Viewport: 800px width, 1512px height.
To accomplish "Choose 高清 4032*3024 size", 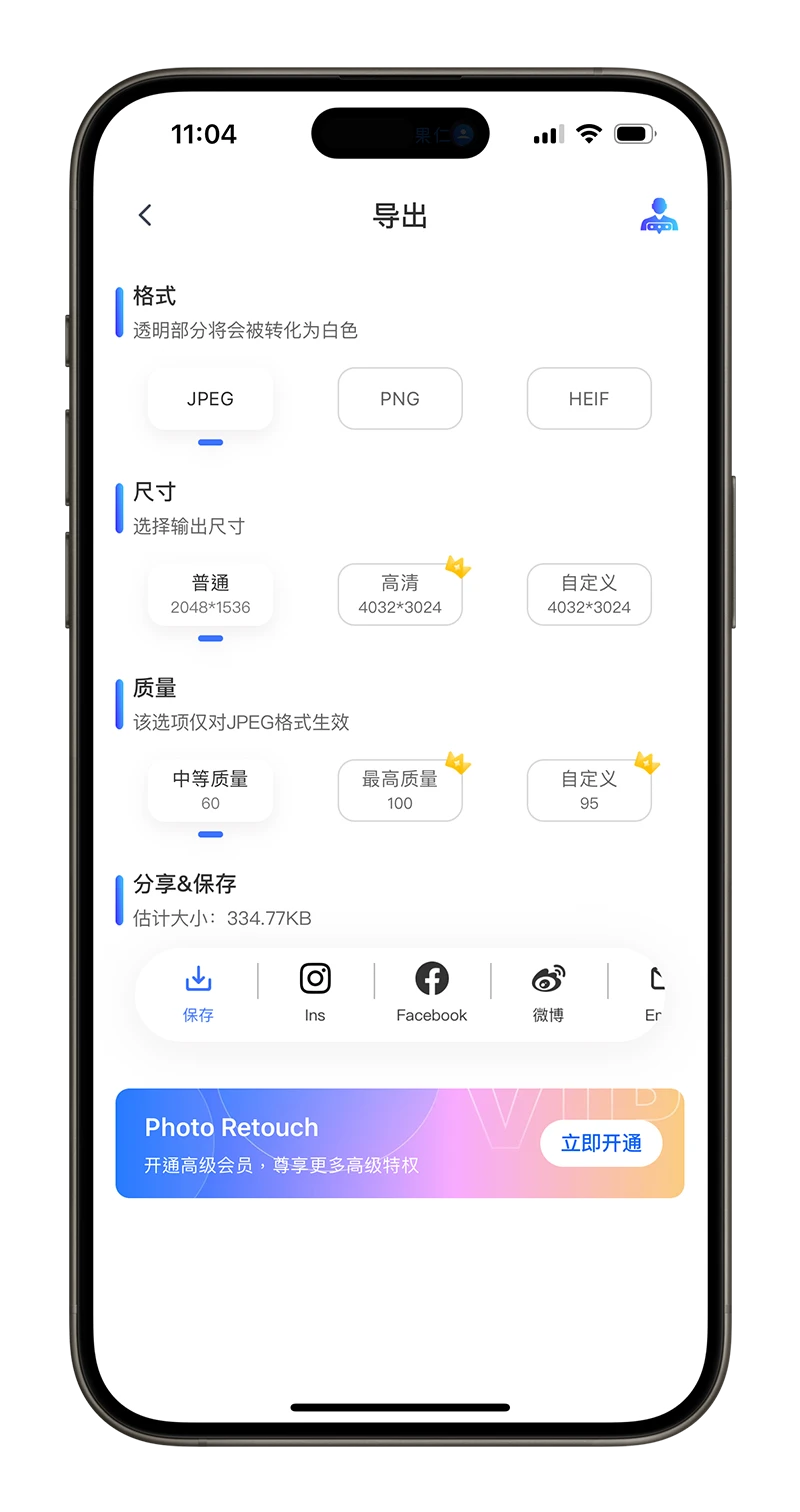I will (x=400, y=594).
